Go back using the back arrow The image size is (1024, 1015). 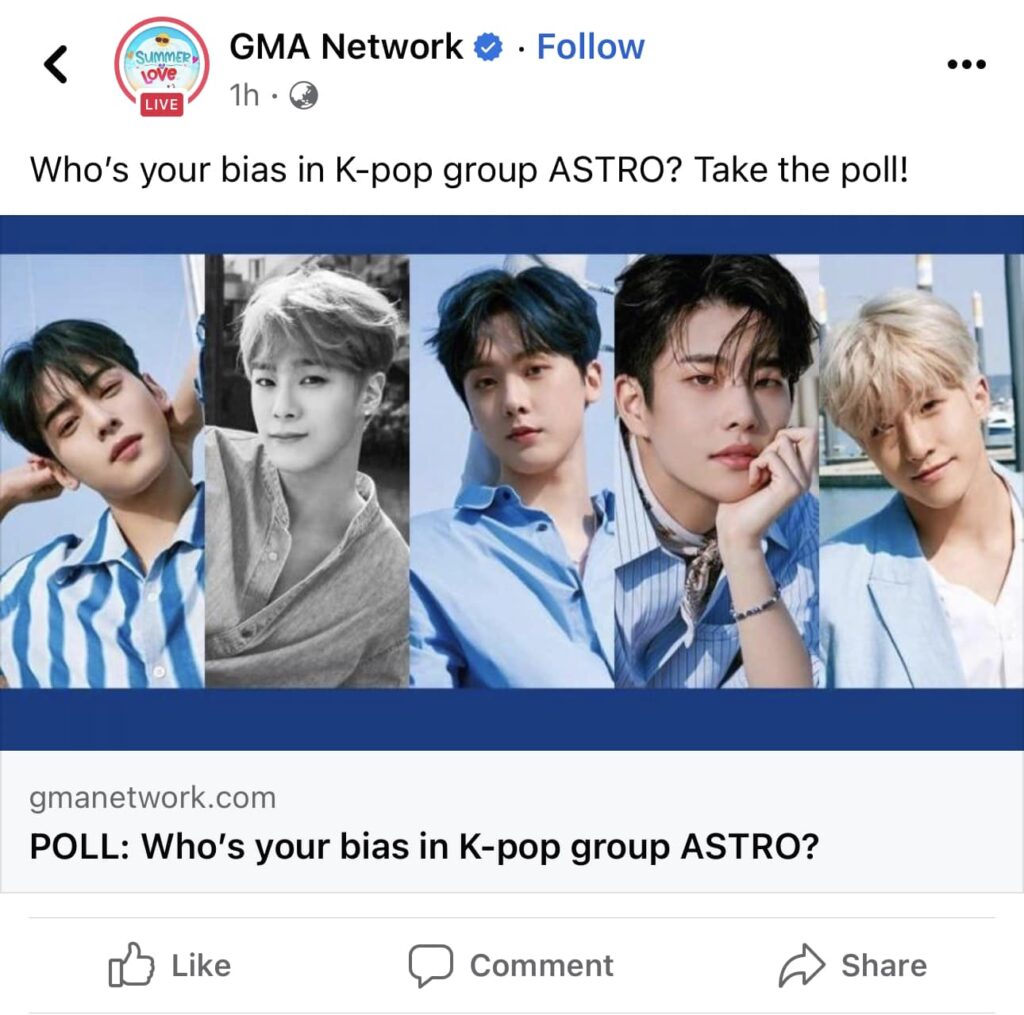pos(57,65)
